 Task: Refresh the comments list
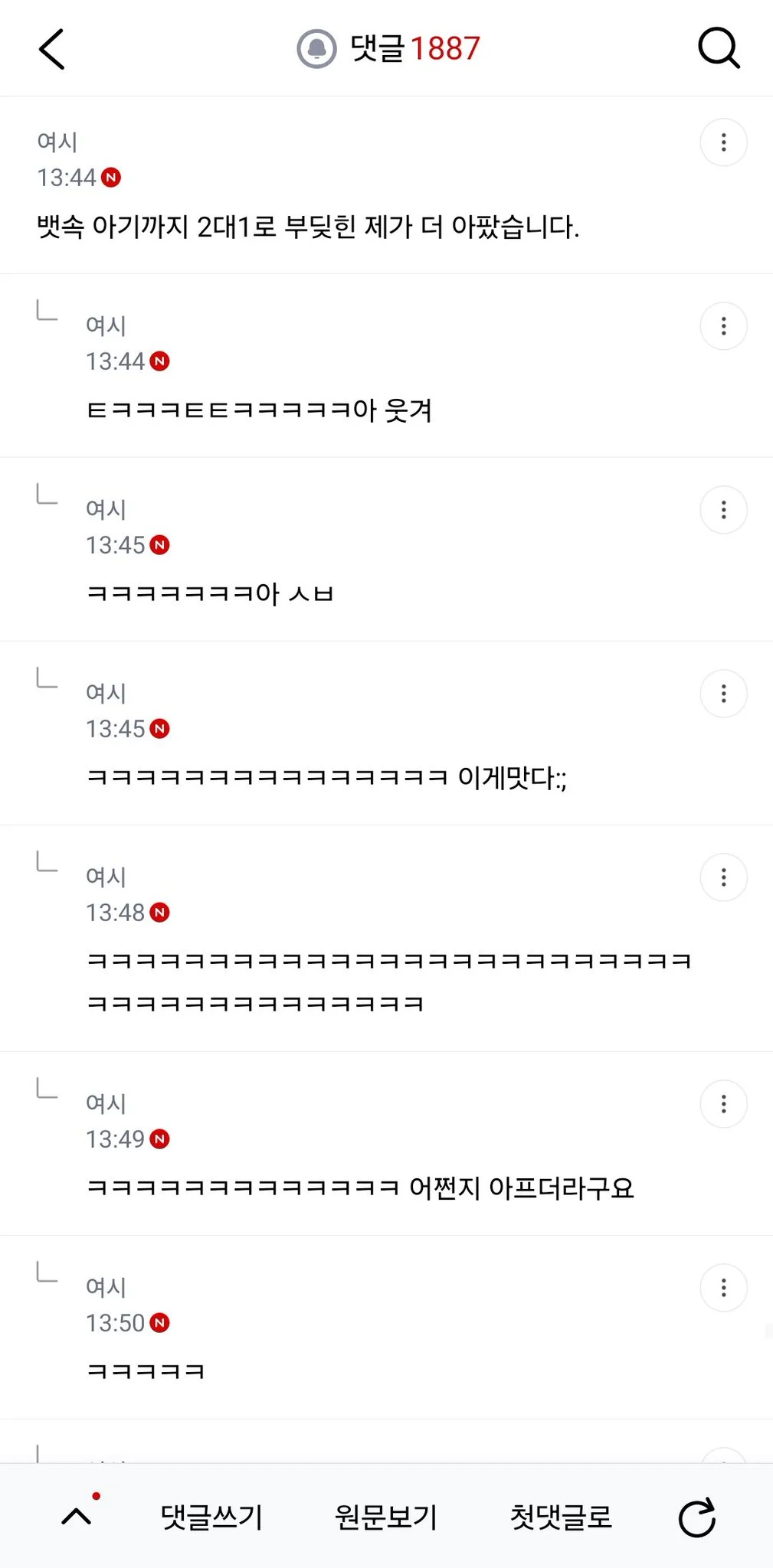(697, 1517)
